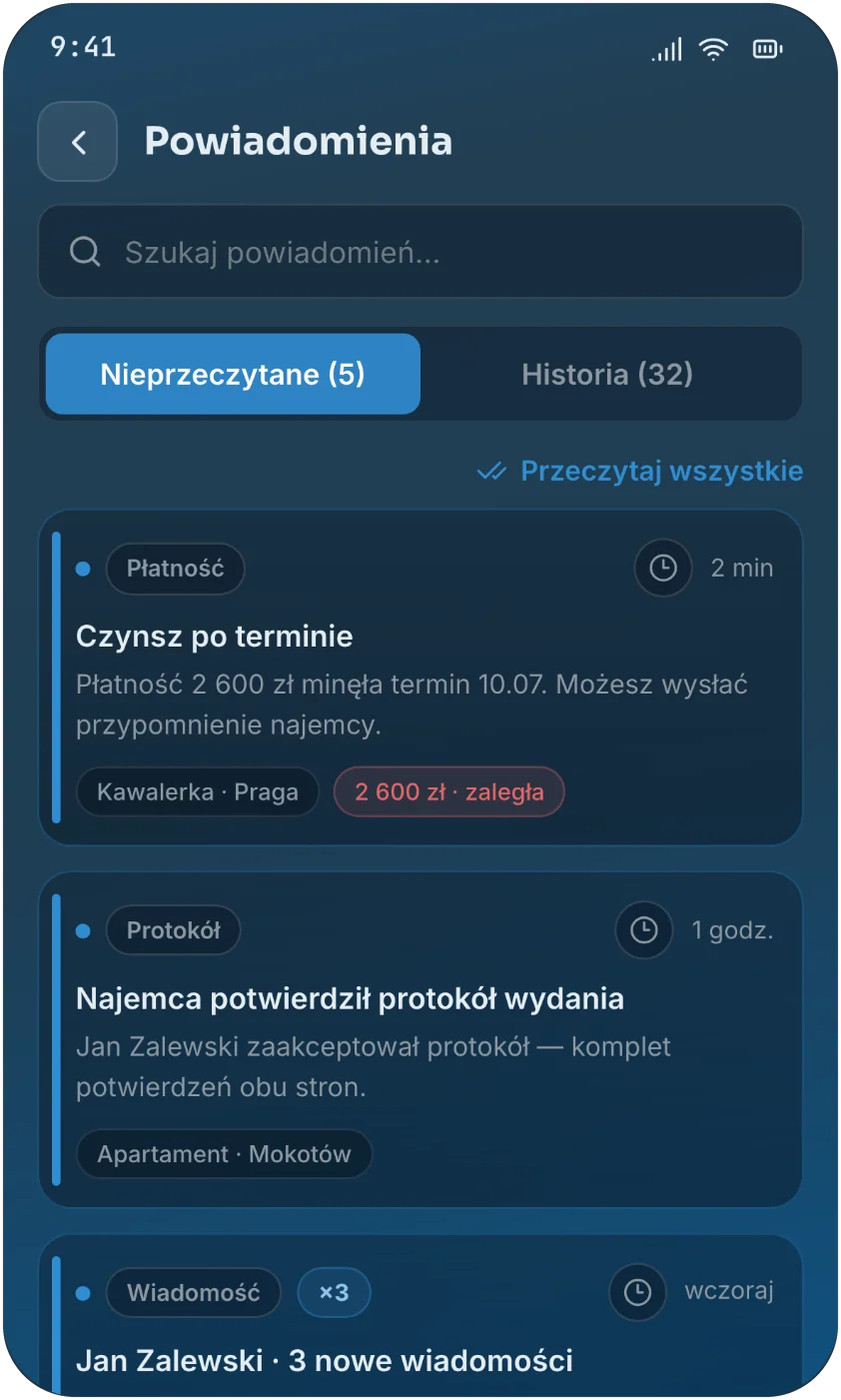Image resolution: width=841 pixels, height=1400 pixels.
Task: Switch to the Historia (32) tab
Action: (607, 374)
